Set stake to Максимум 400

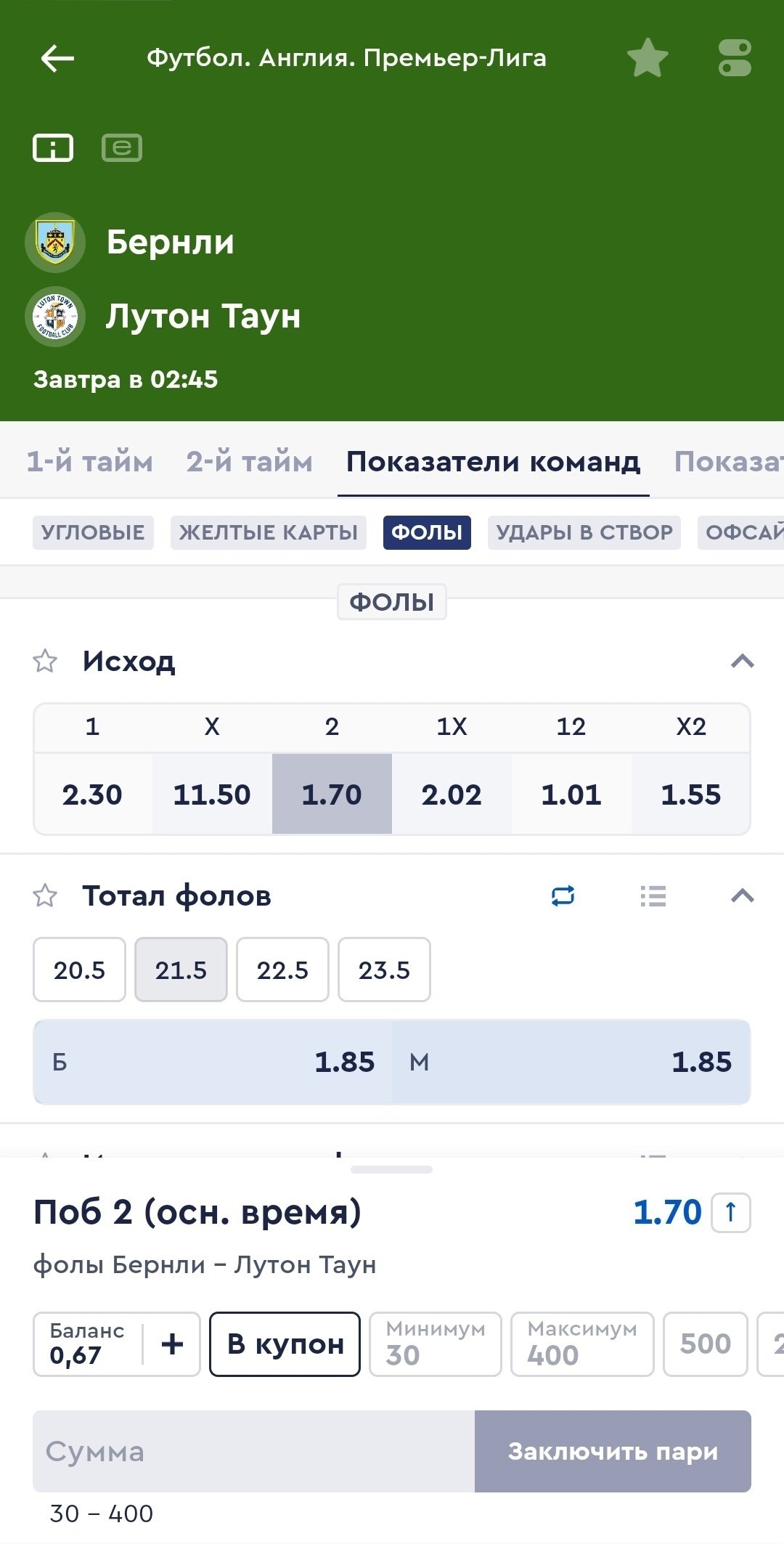click(581, 1344)
